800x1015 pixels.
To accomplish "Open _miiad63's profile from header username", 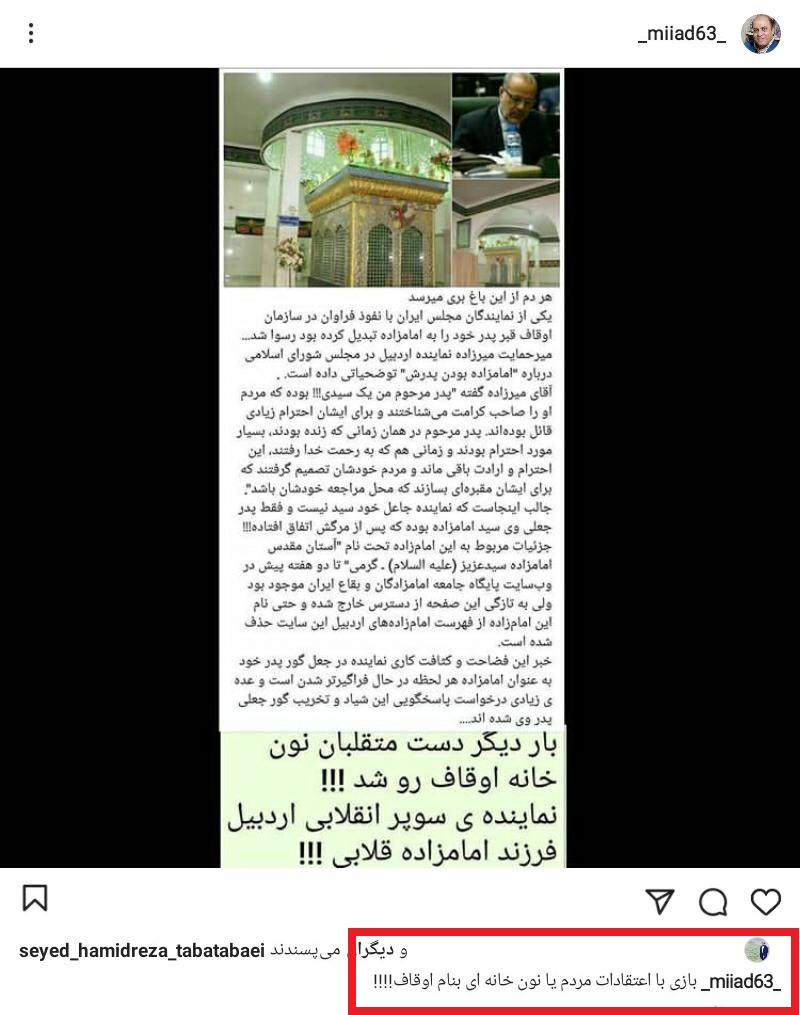I will (x=681, y=34).
